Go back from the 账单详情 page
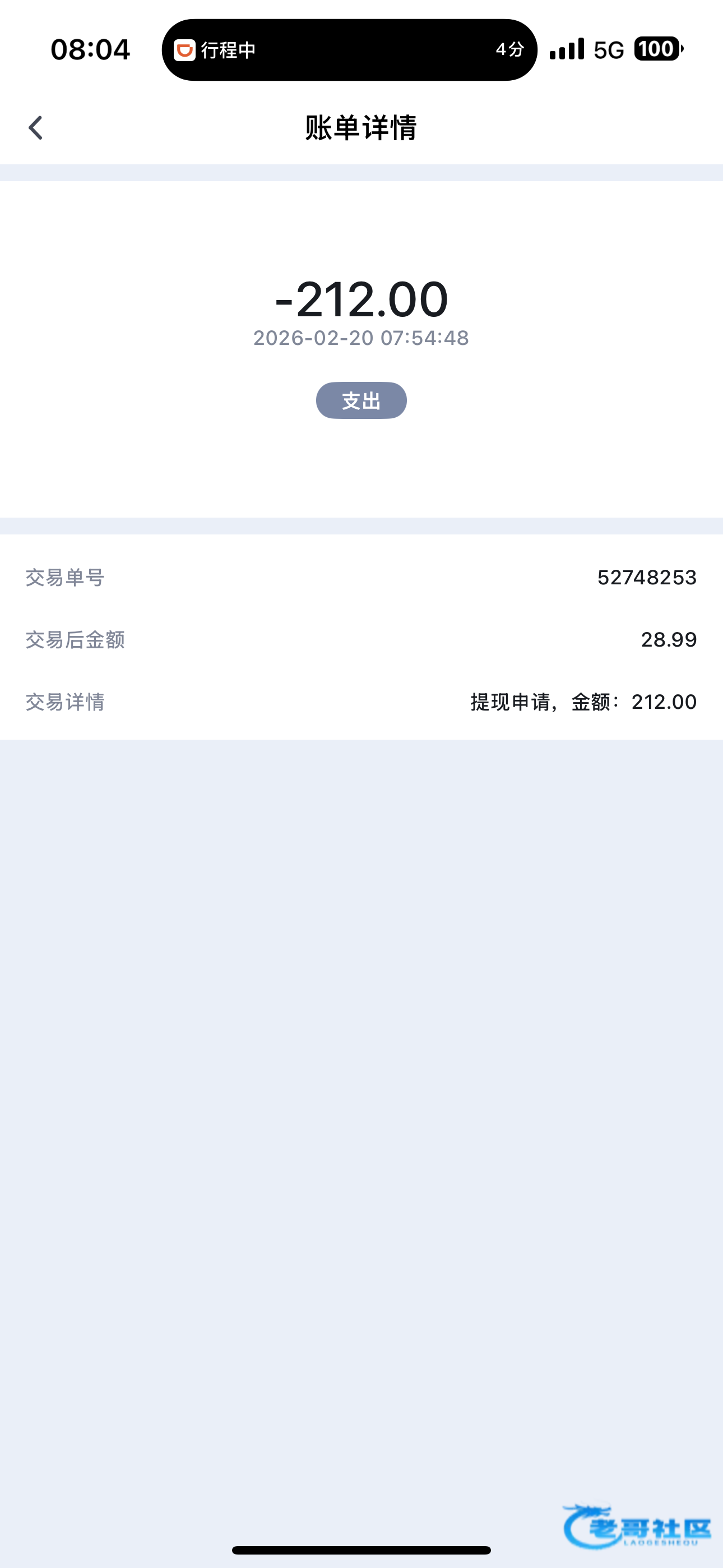 pos(36,128)
